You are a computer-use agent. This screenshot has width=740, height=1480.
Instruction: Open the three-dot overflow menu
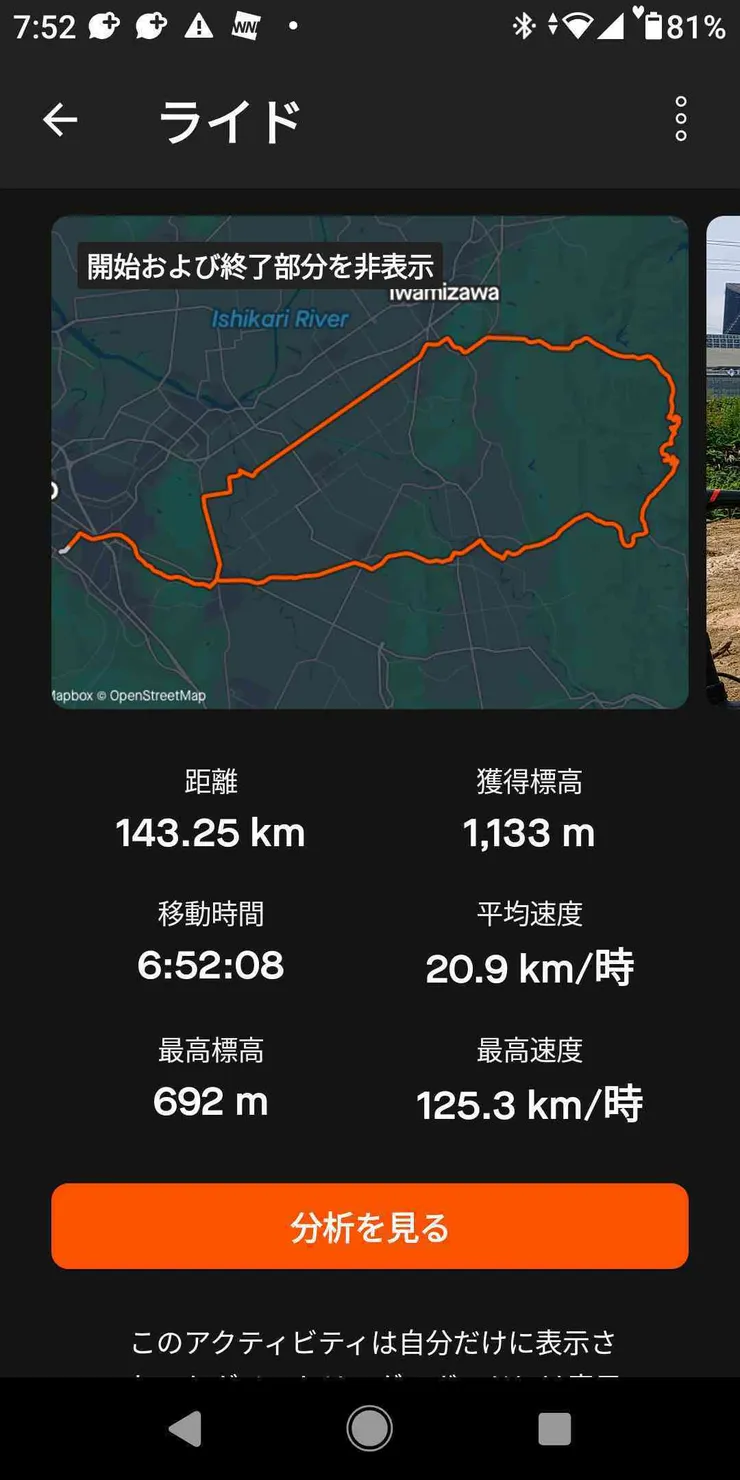click(x=681, y=119)
